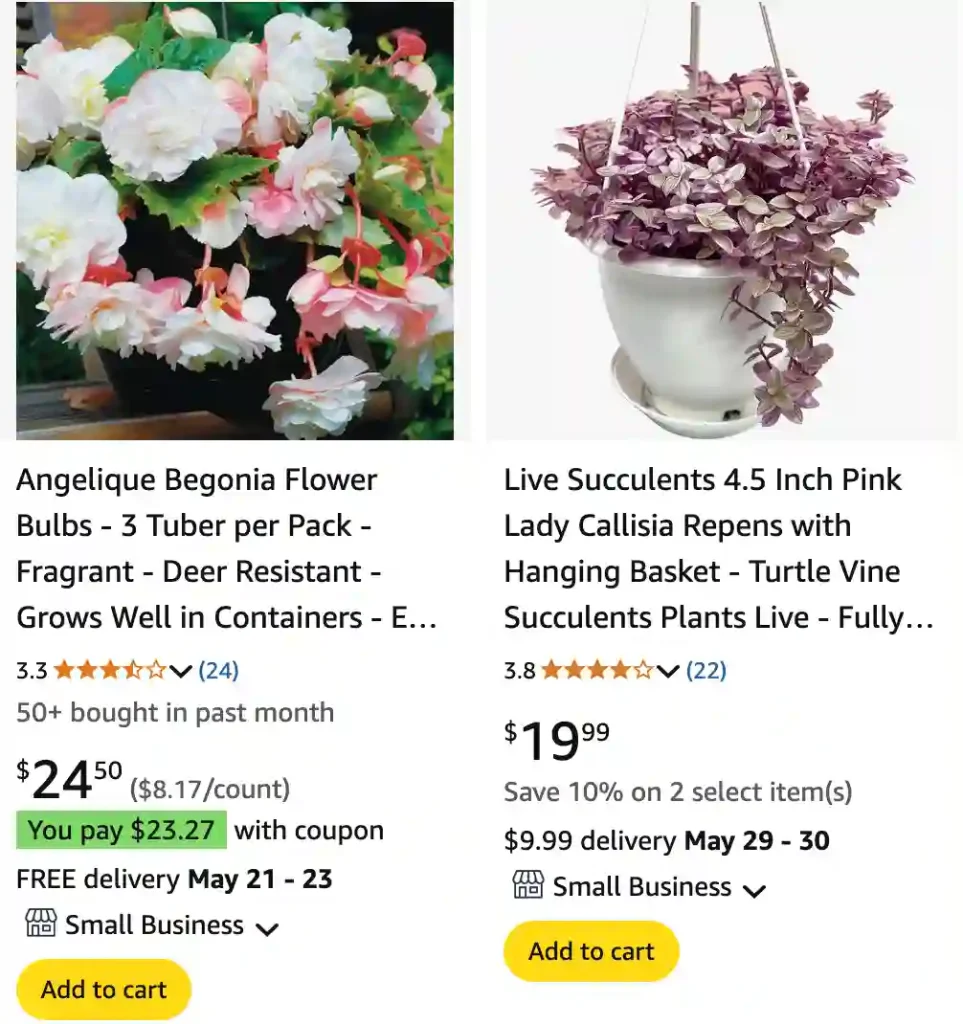Click the Save 10% on 2 select items offer
This screenshot has height=1024, width=963.
coord(677,792)
